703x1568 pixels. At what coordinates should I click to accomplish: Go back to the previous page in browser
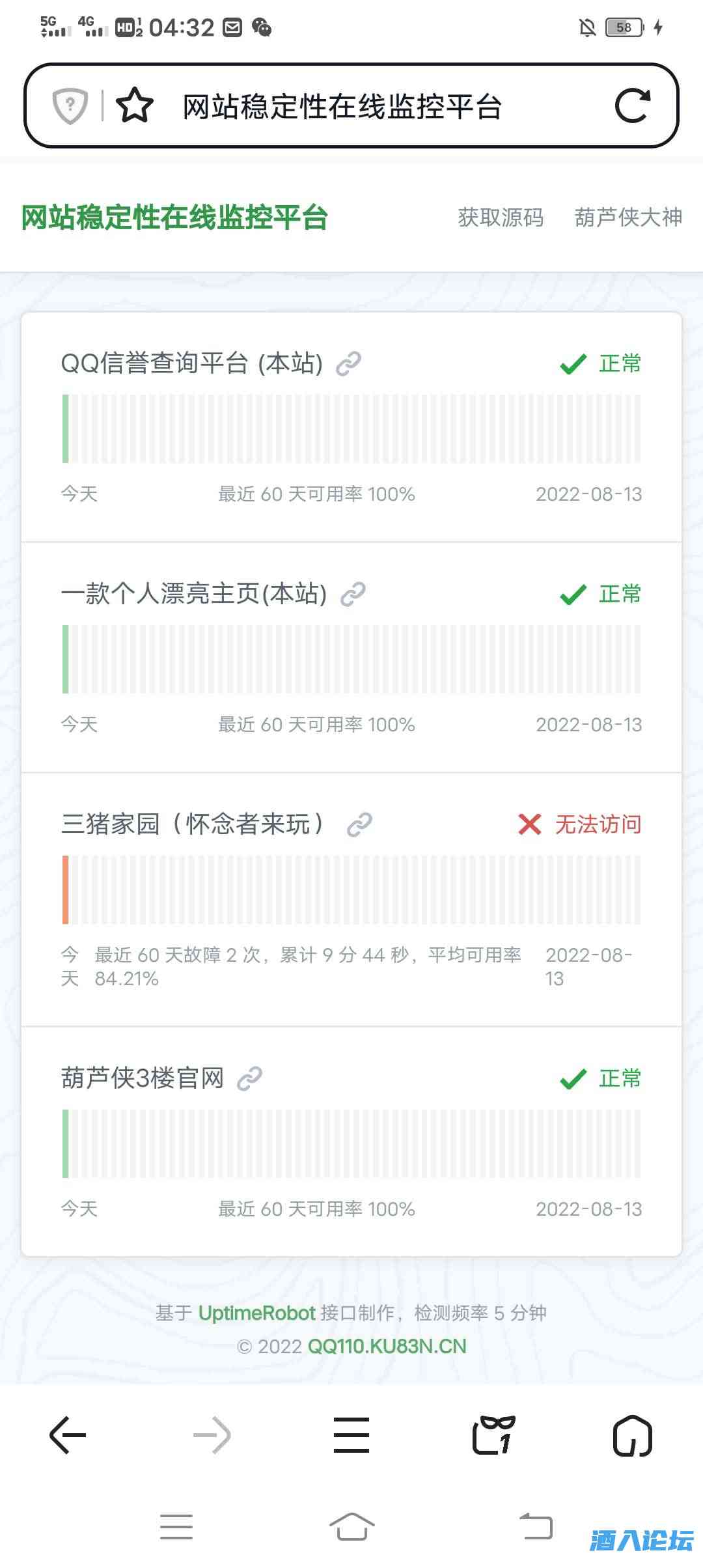point(68,1435)
